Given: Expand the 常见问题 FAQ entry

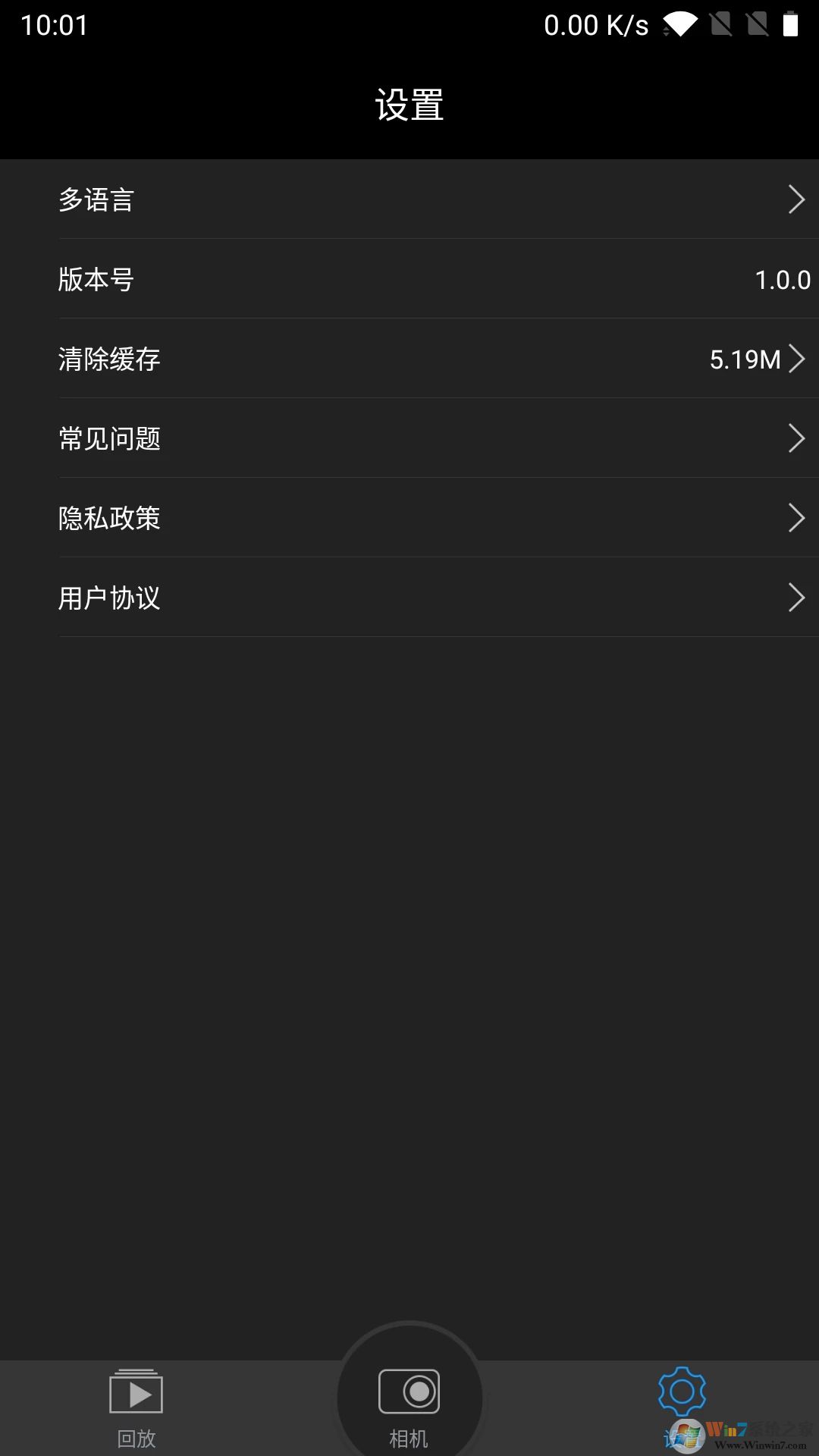Looking at the screenshot, I should tap(409, 438).
